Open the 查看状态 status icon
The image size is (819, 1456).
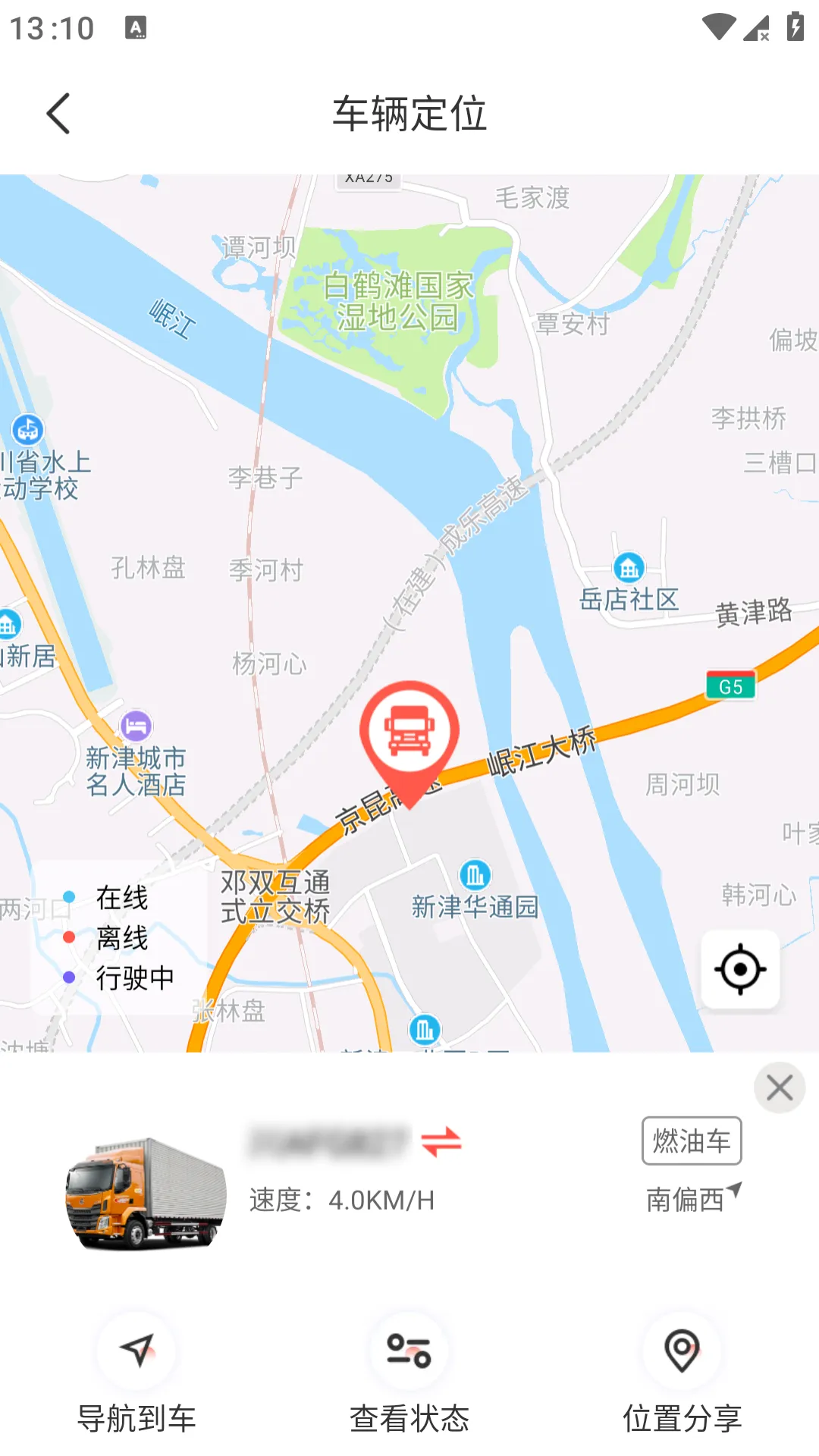coord(409,1350)
